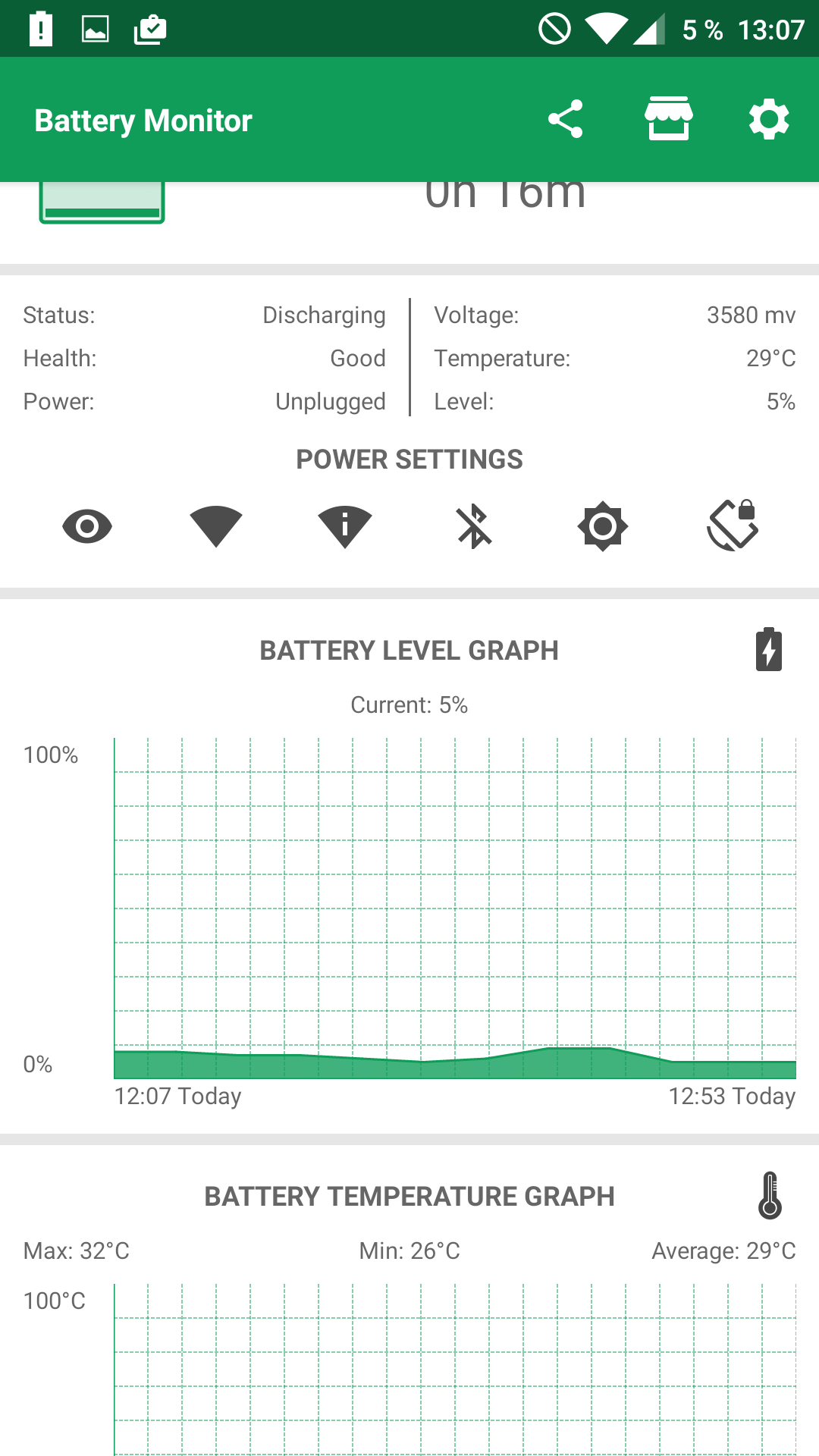Toggle the Bluetooth power setting
This screenshot has width=819, height=1456.
(x=474, y=526)
